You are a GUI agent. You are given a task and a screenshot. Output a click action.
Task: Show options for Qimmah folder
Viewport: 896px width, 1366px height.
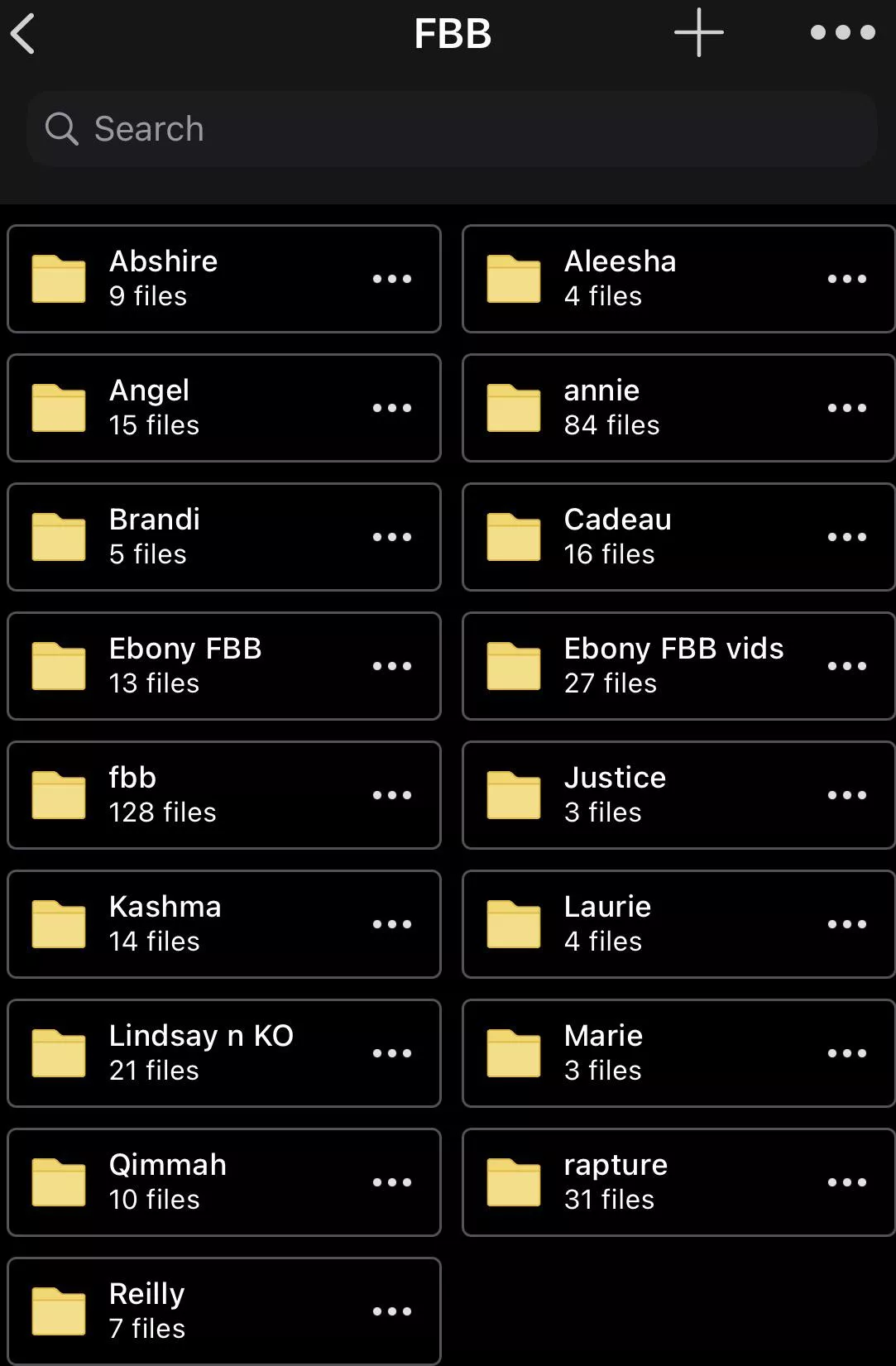click(391, 1182)
